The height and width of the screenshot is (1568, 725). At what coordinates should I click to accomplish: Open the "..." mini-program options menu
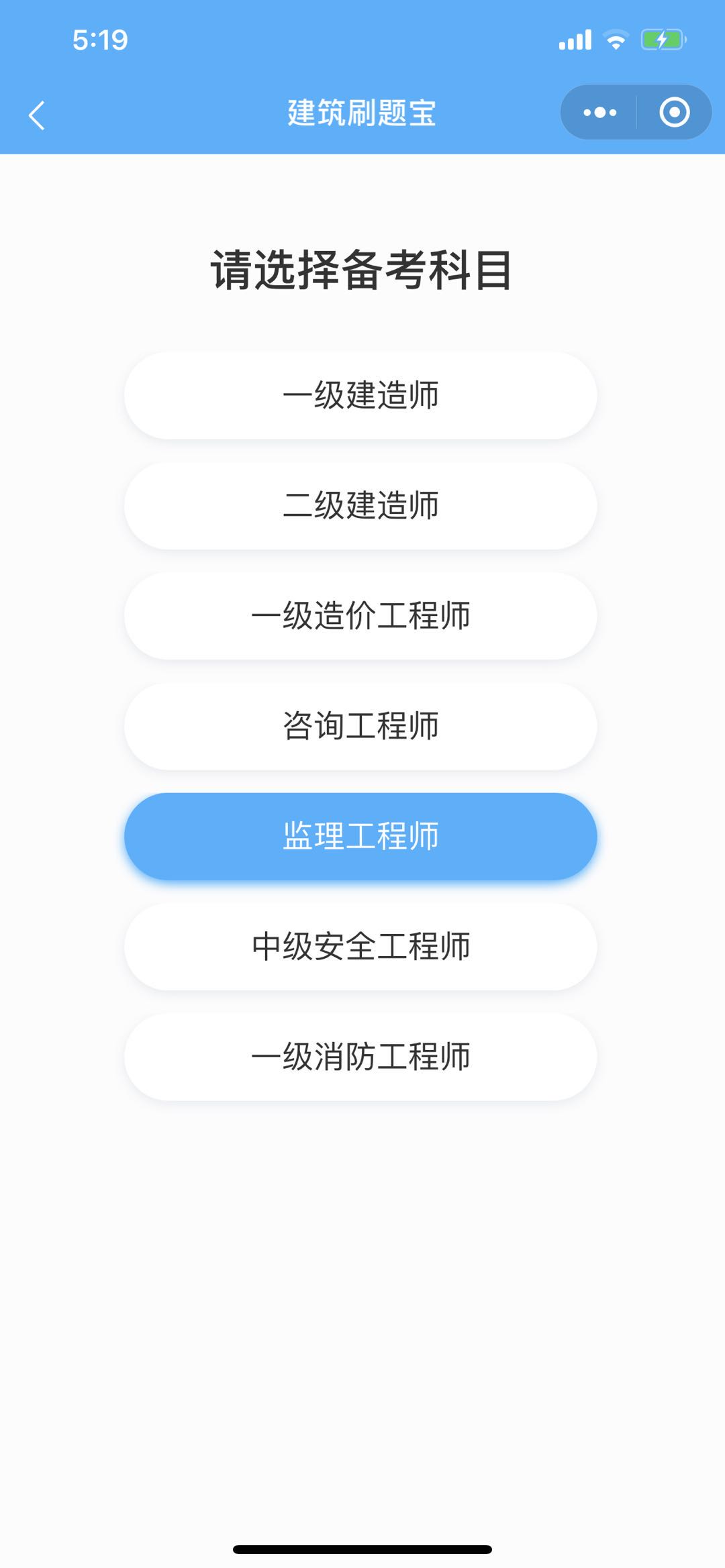pos(599,113)
